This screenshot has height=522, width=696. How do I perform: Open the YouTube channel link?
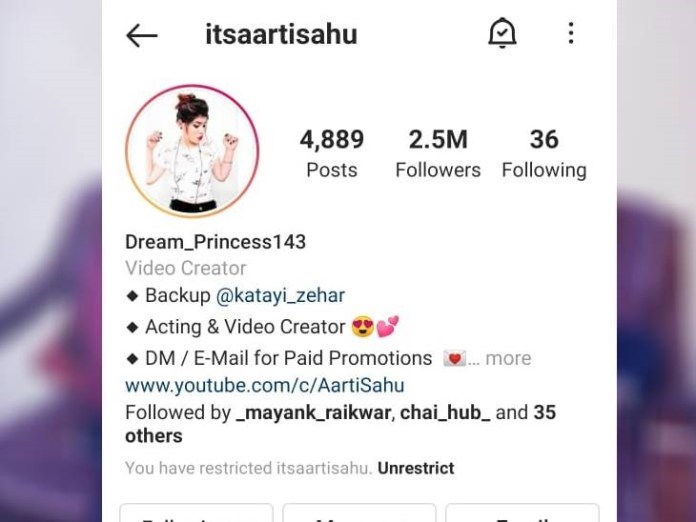pos(265,385)
